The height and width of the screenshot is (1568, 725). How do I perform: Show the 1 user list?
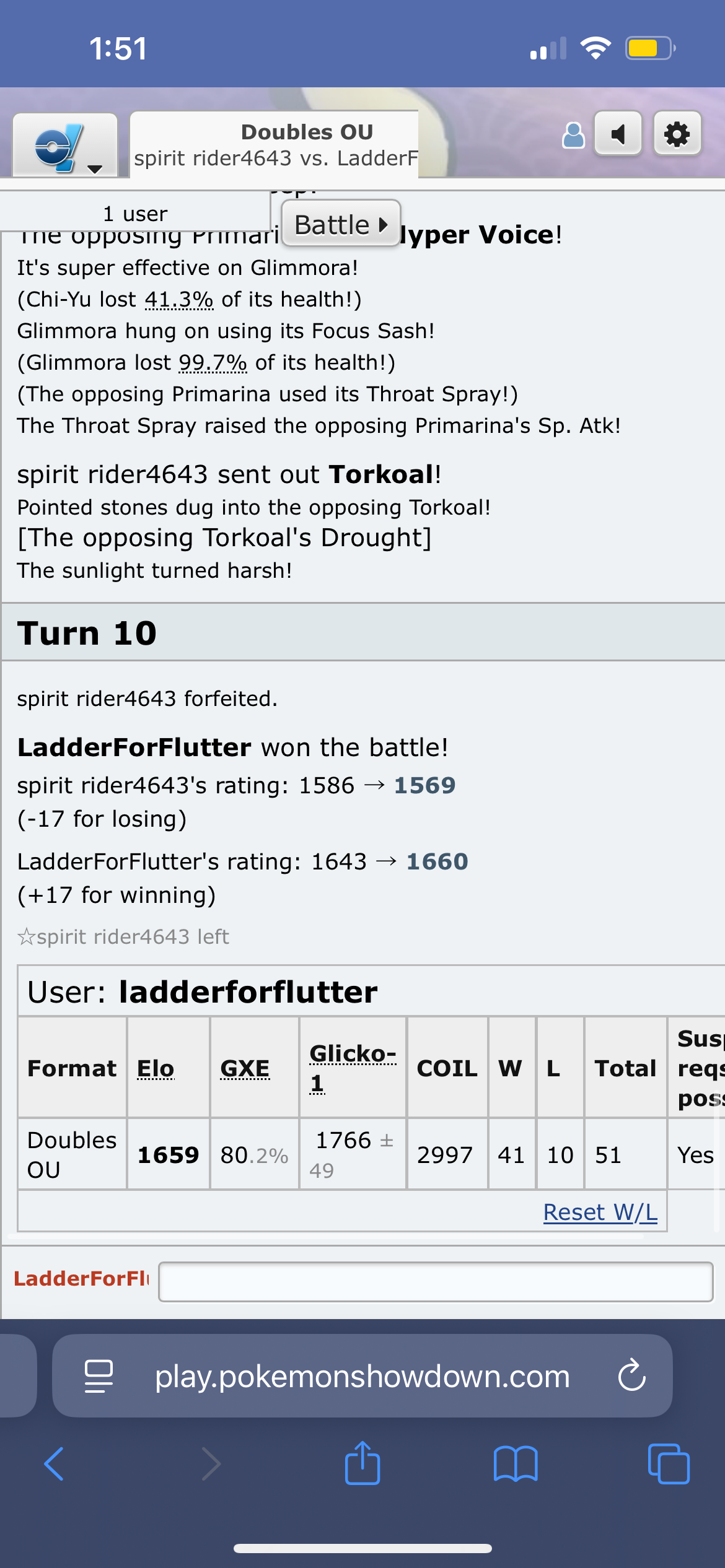coord(135,213)
